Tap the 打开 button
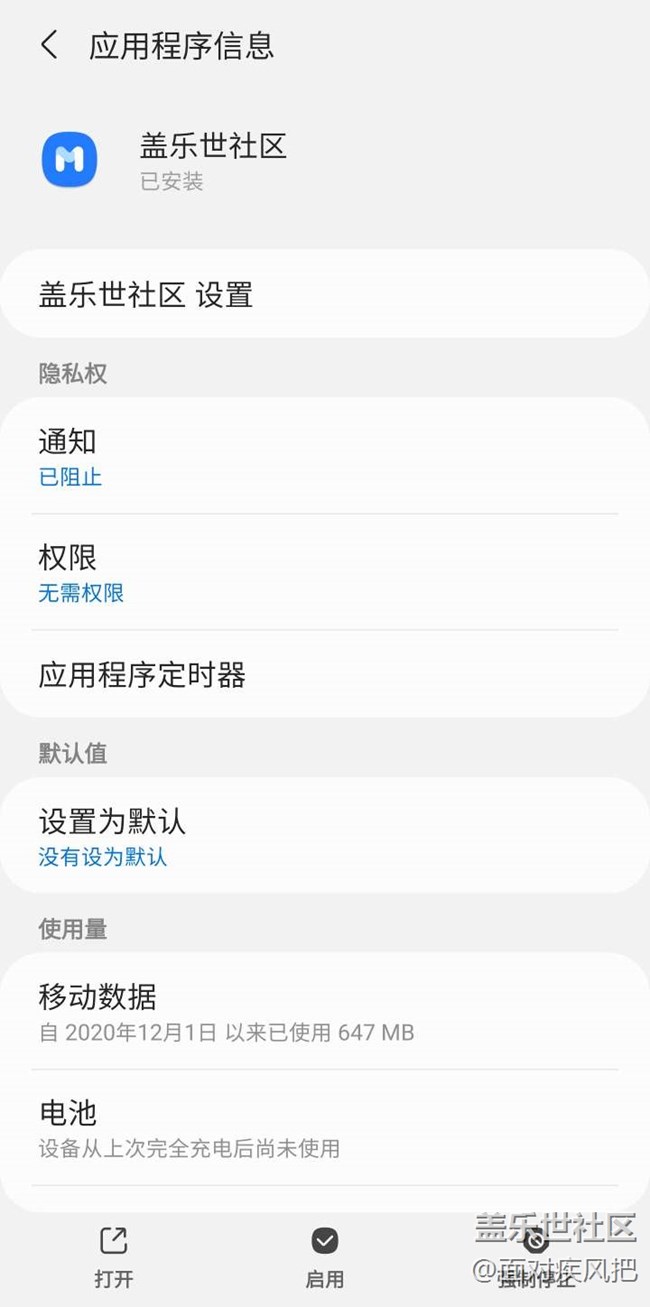This screenshot has height=1307, width=650. [114, 1257]
